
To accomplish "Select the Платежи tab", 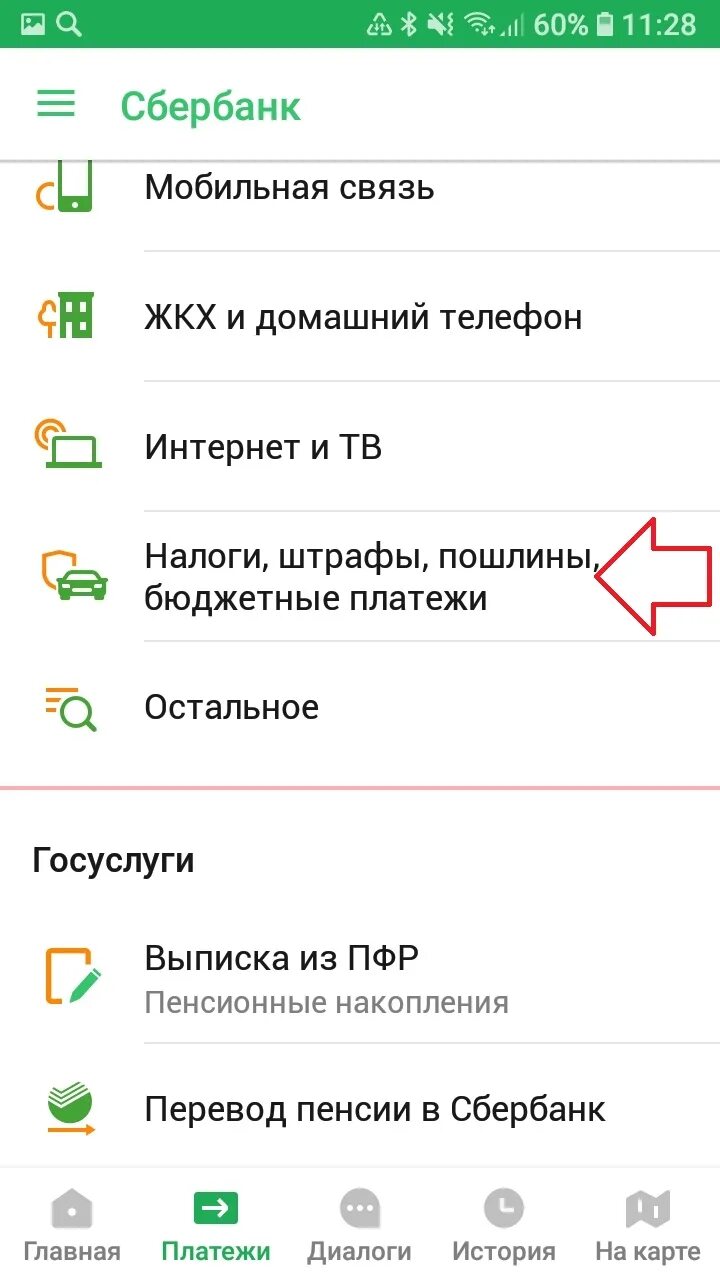I will 216,1225.
